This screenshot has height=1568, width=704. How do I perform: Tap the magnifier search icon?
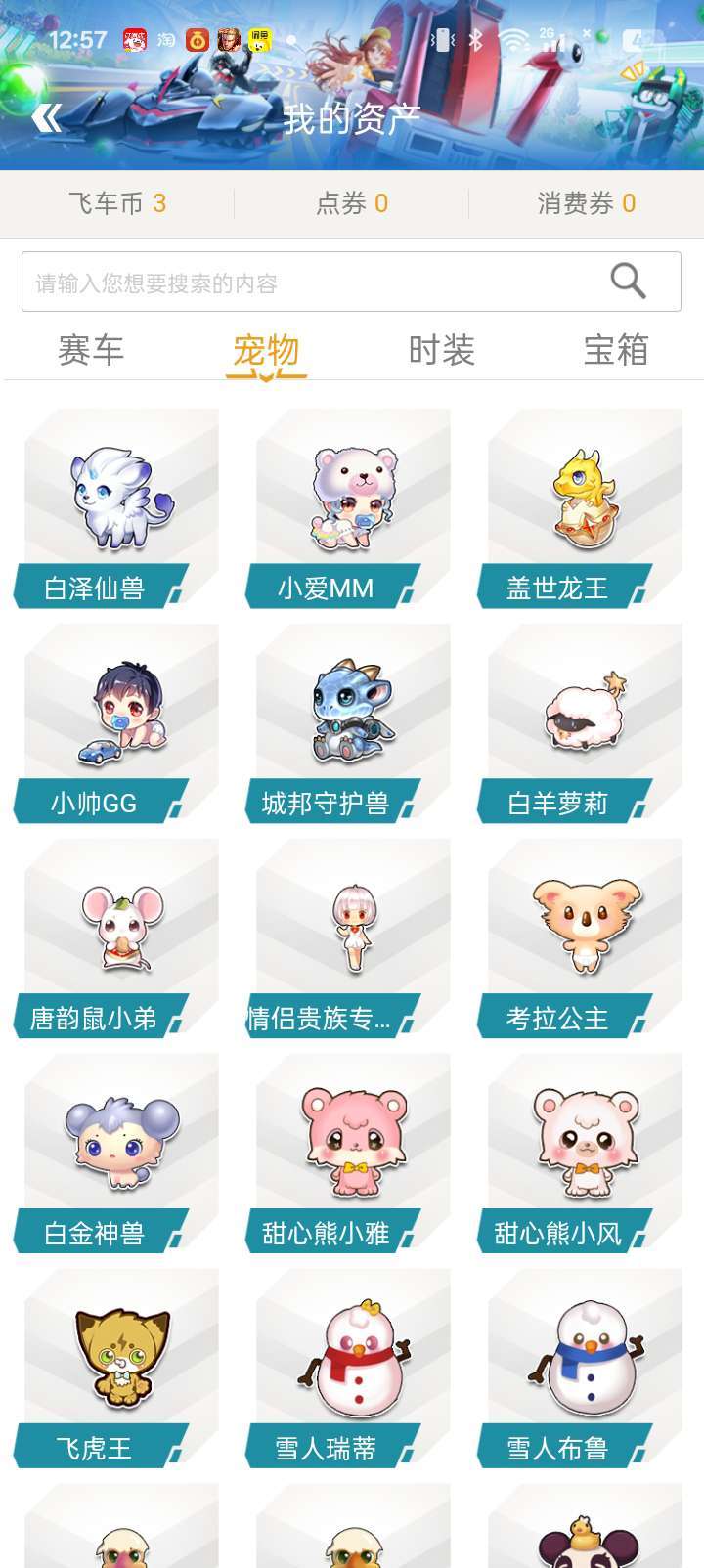click(628, 282)
